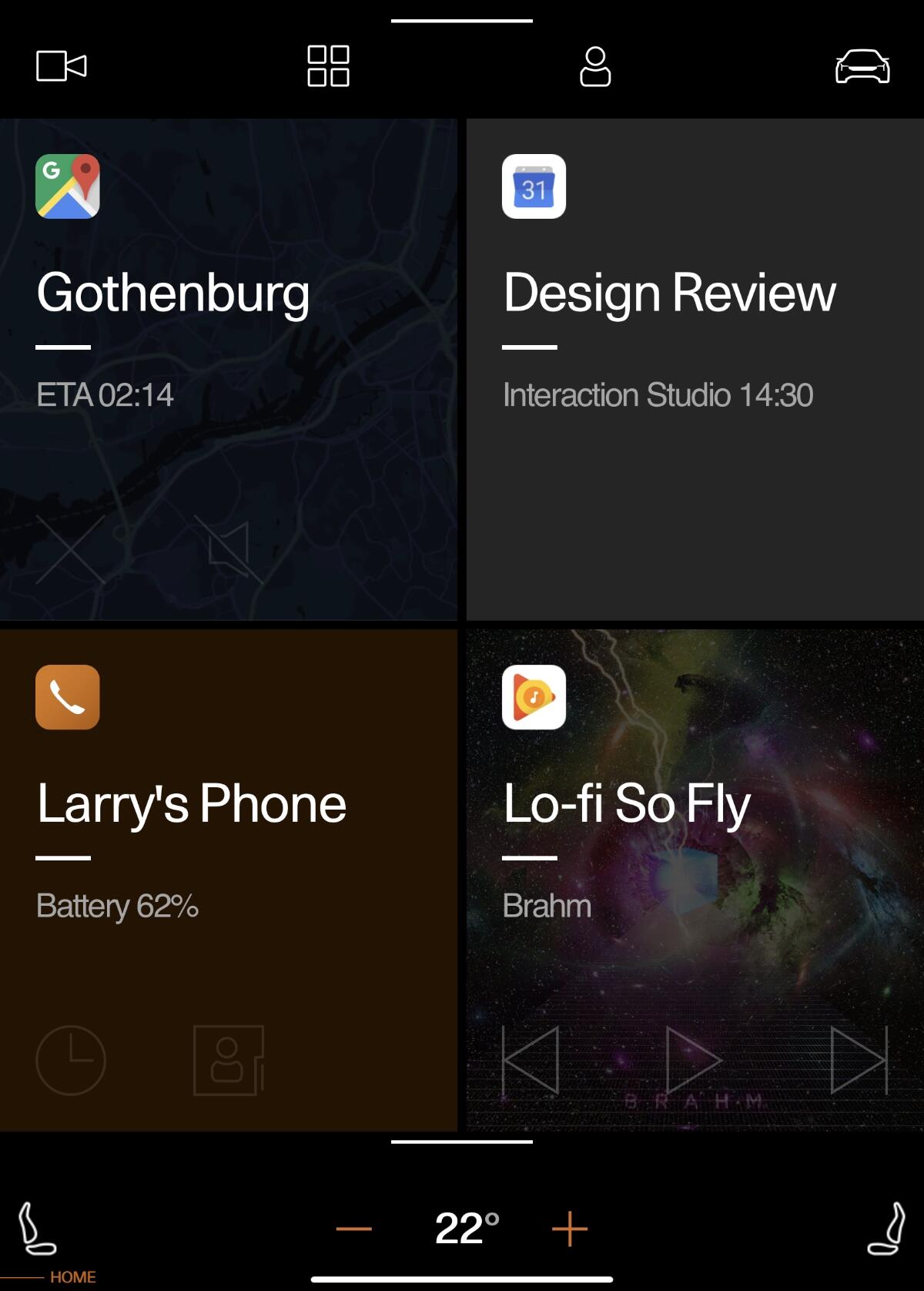View recent calls on Larry's Phone
This screenshot has height=1291, width=924.
tap(70, 1060)
